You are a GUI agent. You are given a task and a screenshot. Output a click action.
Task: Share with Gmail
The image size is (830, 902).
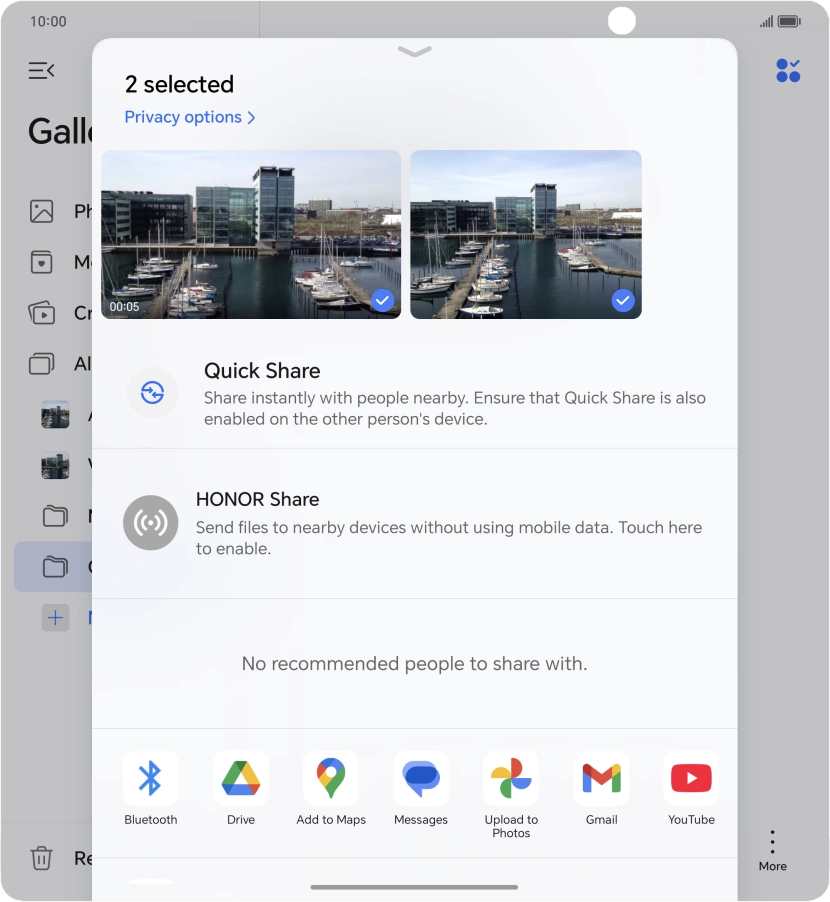click(600, 779)
